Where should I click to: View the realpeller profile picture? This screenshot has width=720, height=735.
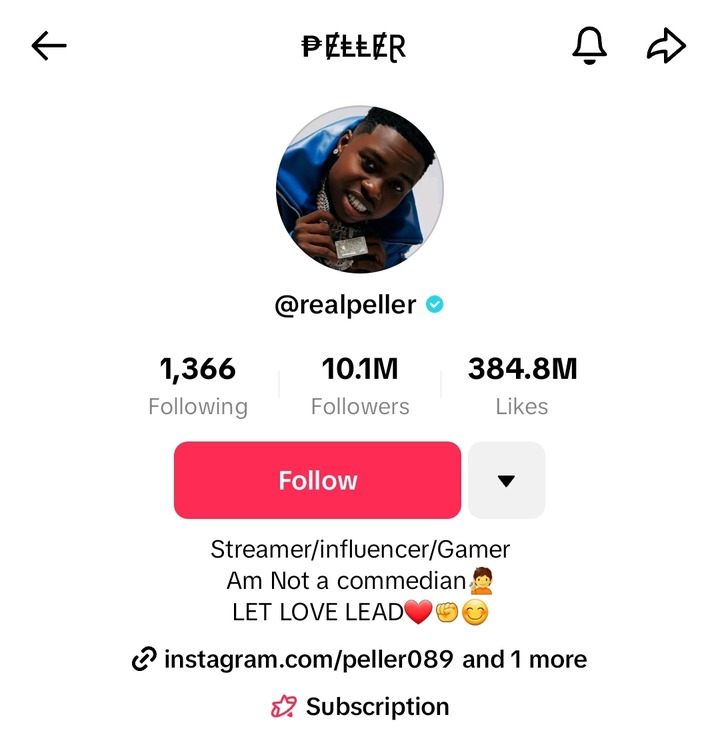point(360,189)
